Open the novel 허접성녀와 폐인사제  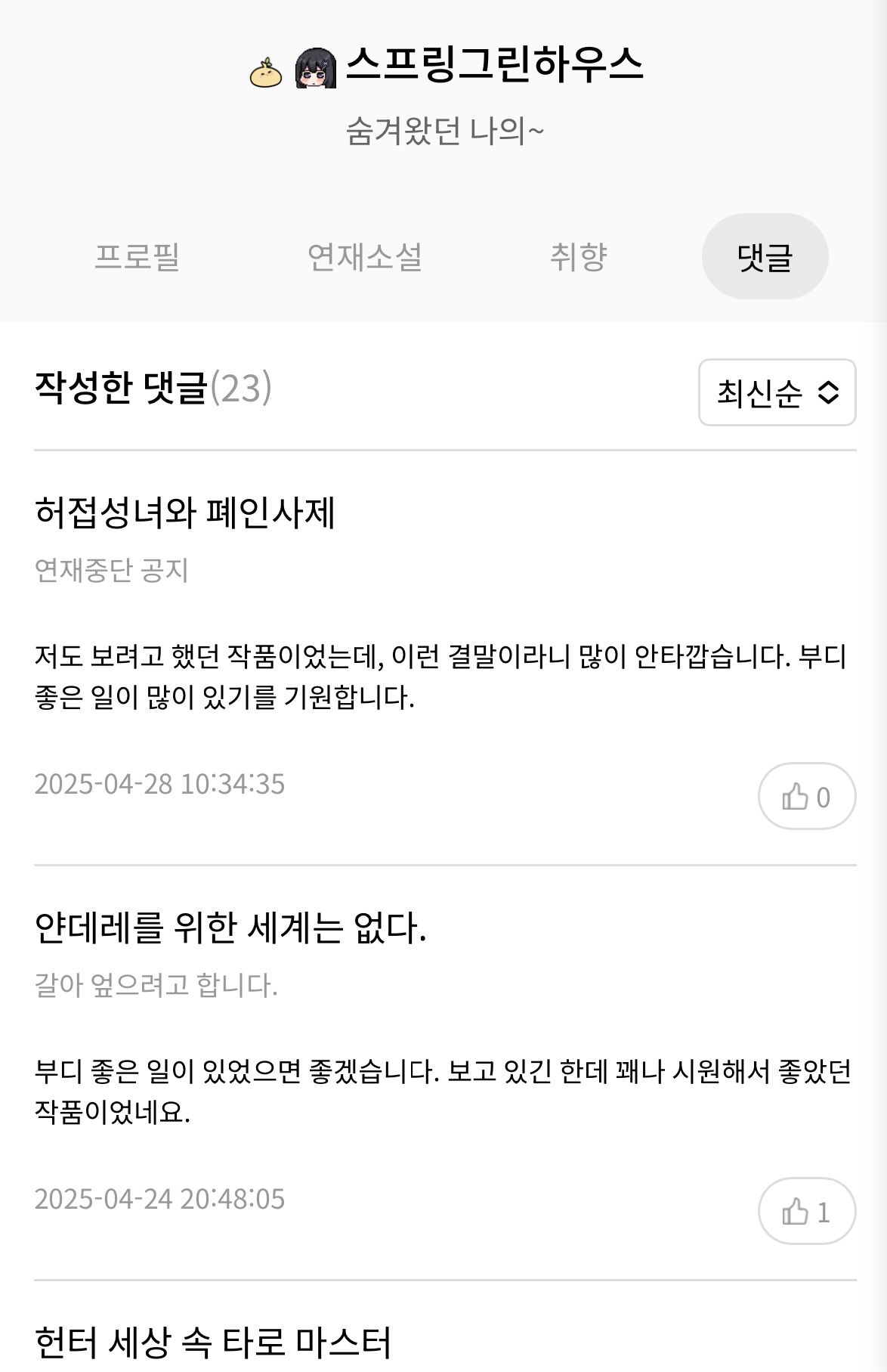pos(185,513)
